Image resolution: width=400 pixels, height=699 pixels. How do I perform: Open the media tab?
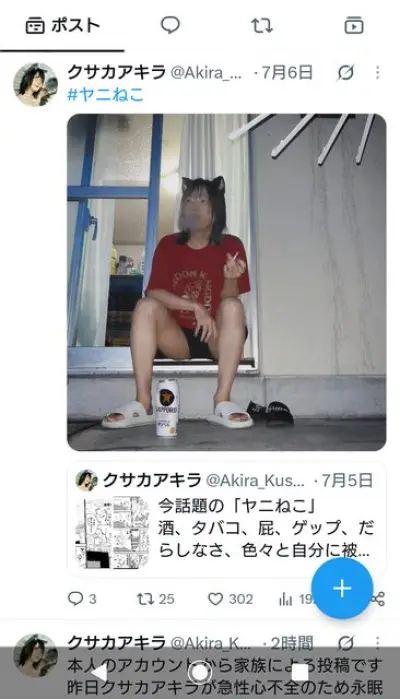(354, 25)
